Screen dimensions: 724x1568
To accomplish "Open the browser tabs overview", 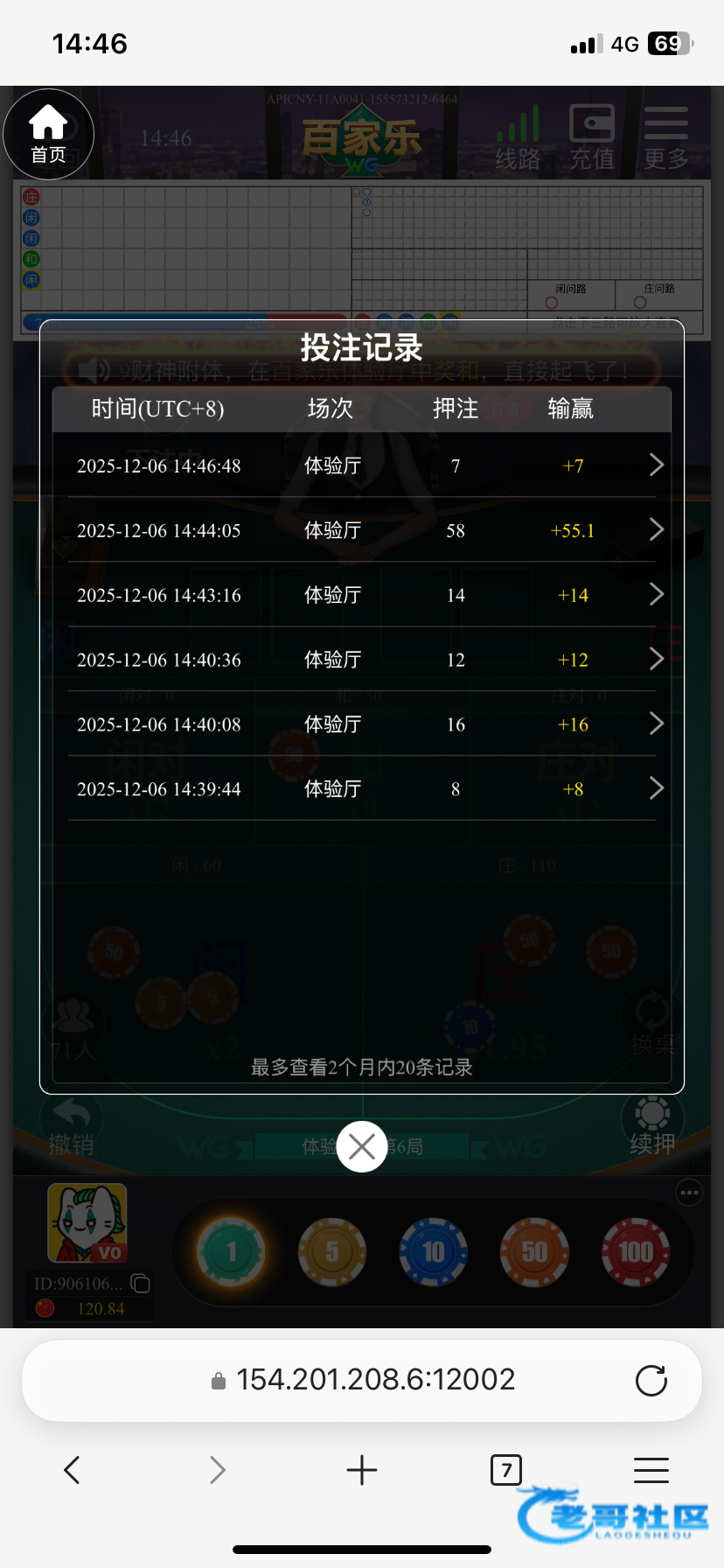I will pyautogui.click(x=506, y=1470).
